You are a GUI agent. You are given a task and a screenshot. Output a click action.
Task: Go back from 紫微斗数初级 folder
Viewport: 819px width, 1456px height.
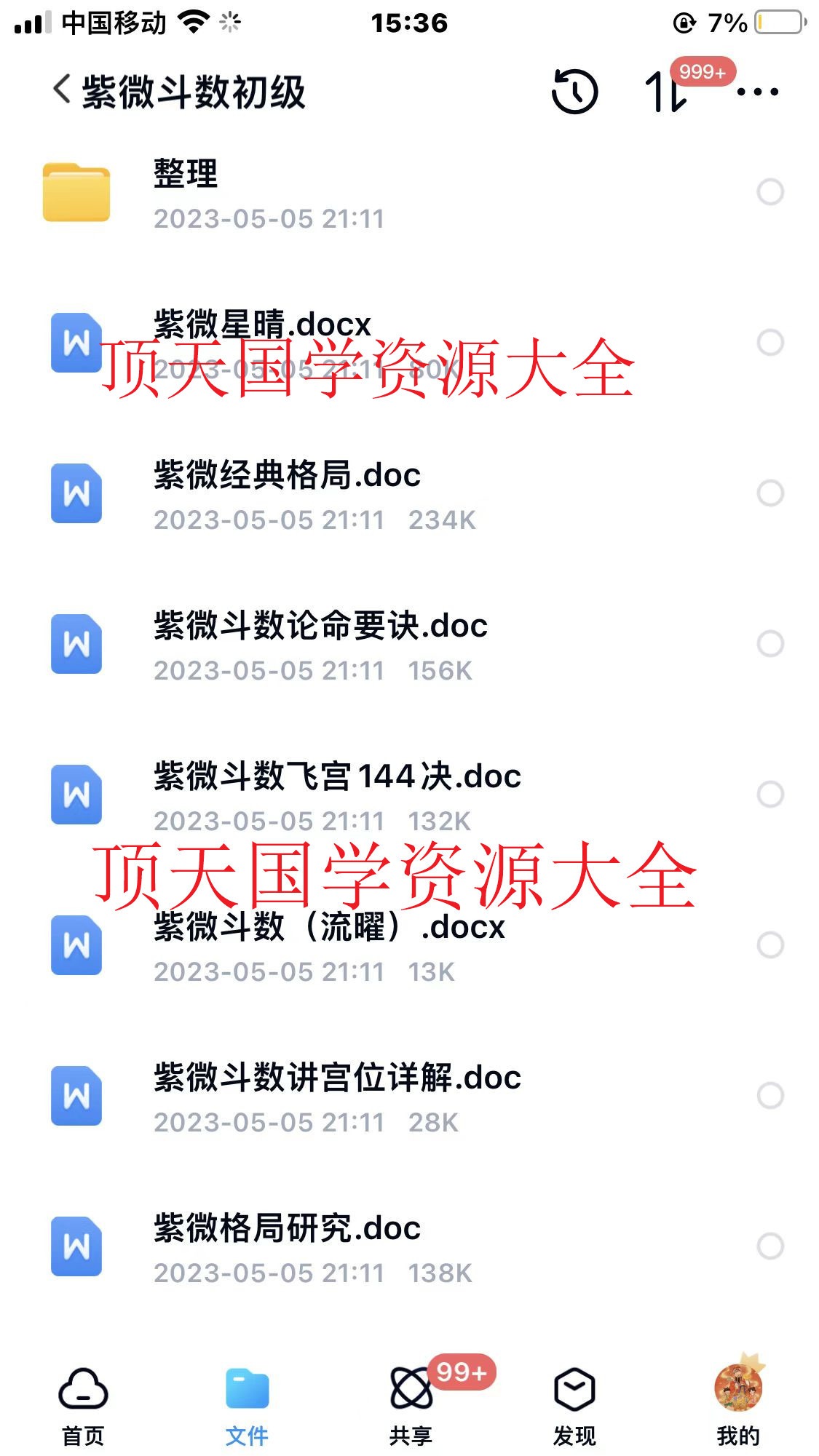pos(63,91)
